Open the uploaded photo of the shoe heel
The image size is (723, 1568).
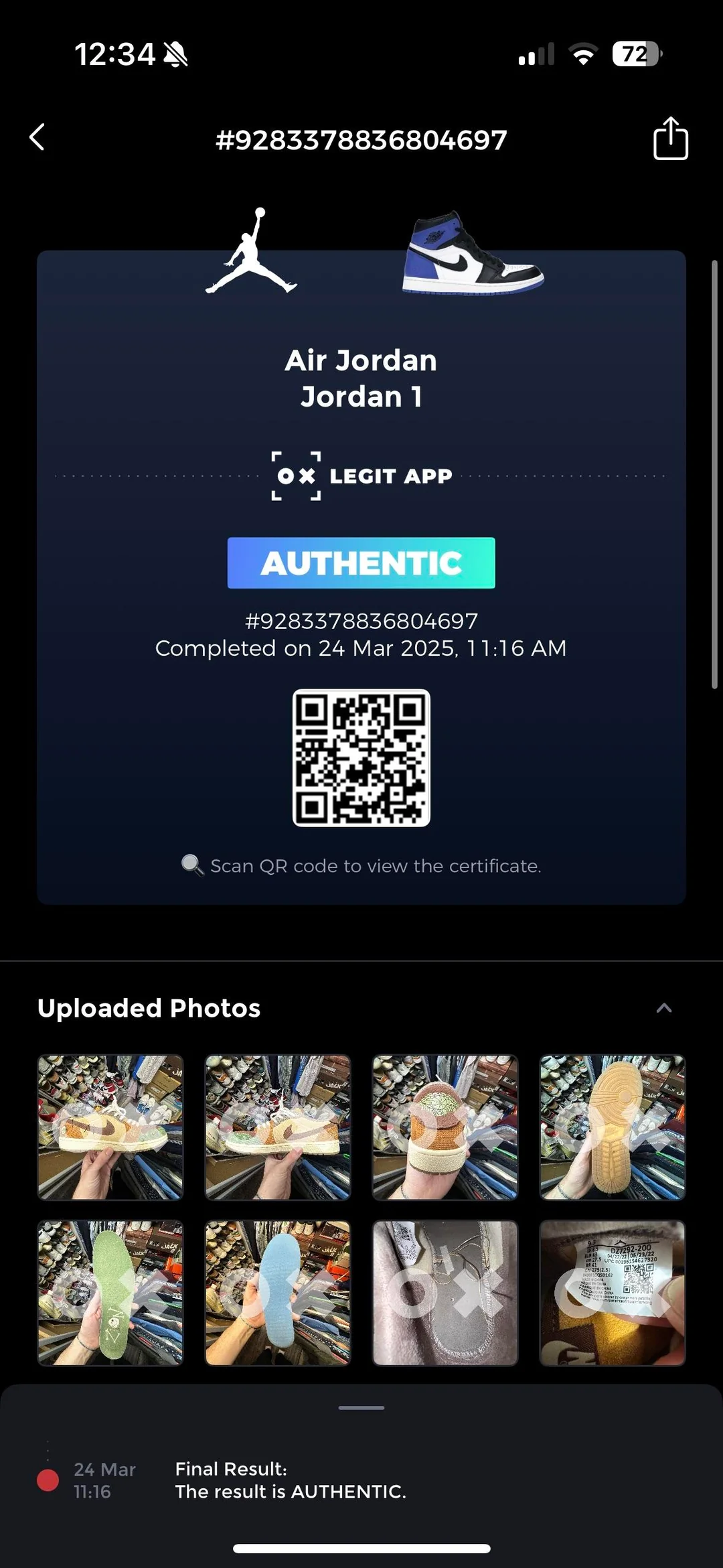(x=445, y=1127)
